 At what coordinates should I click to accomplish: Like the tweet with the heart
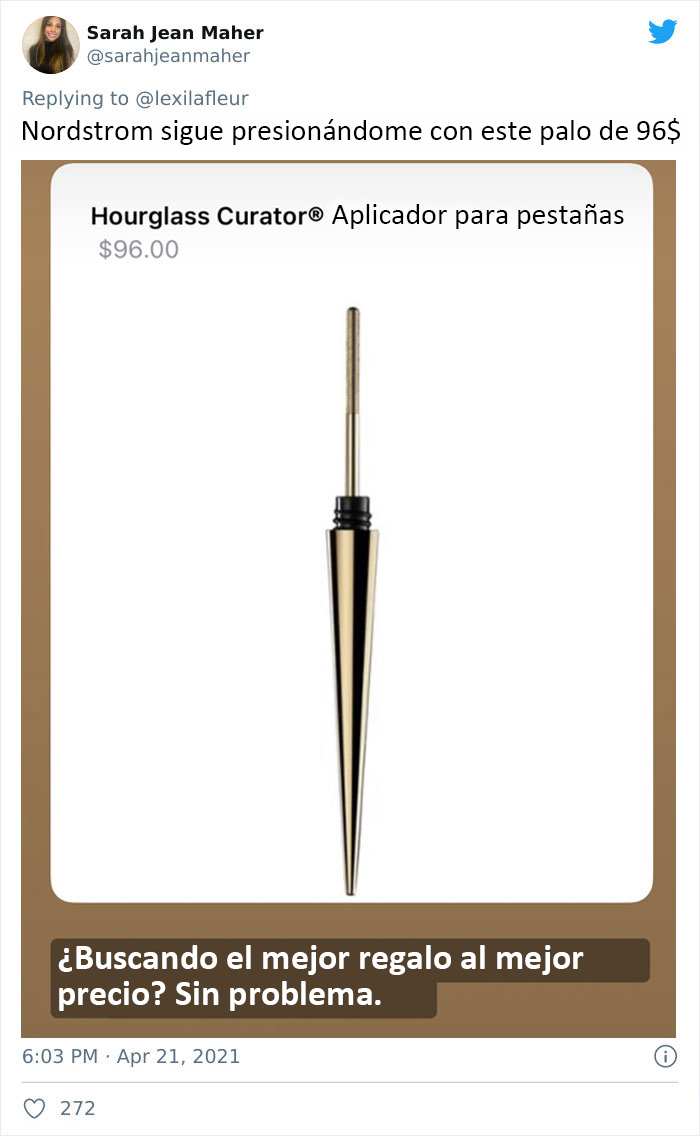click(35, 1108)
